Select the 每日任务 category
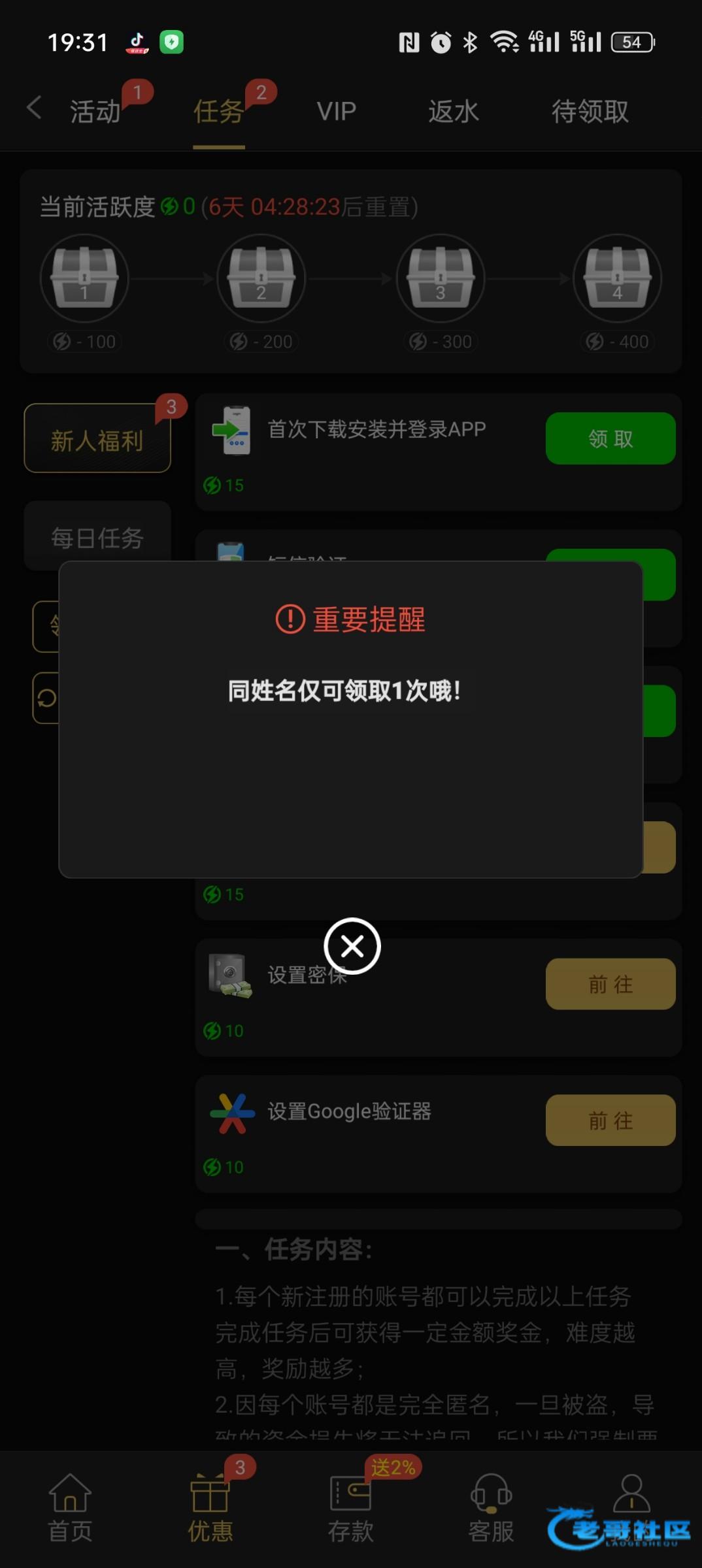The height and width of the screenshot is (1568, 702). pos(97,537)
